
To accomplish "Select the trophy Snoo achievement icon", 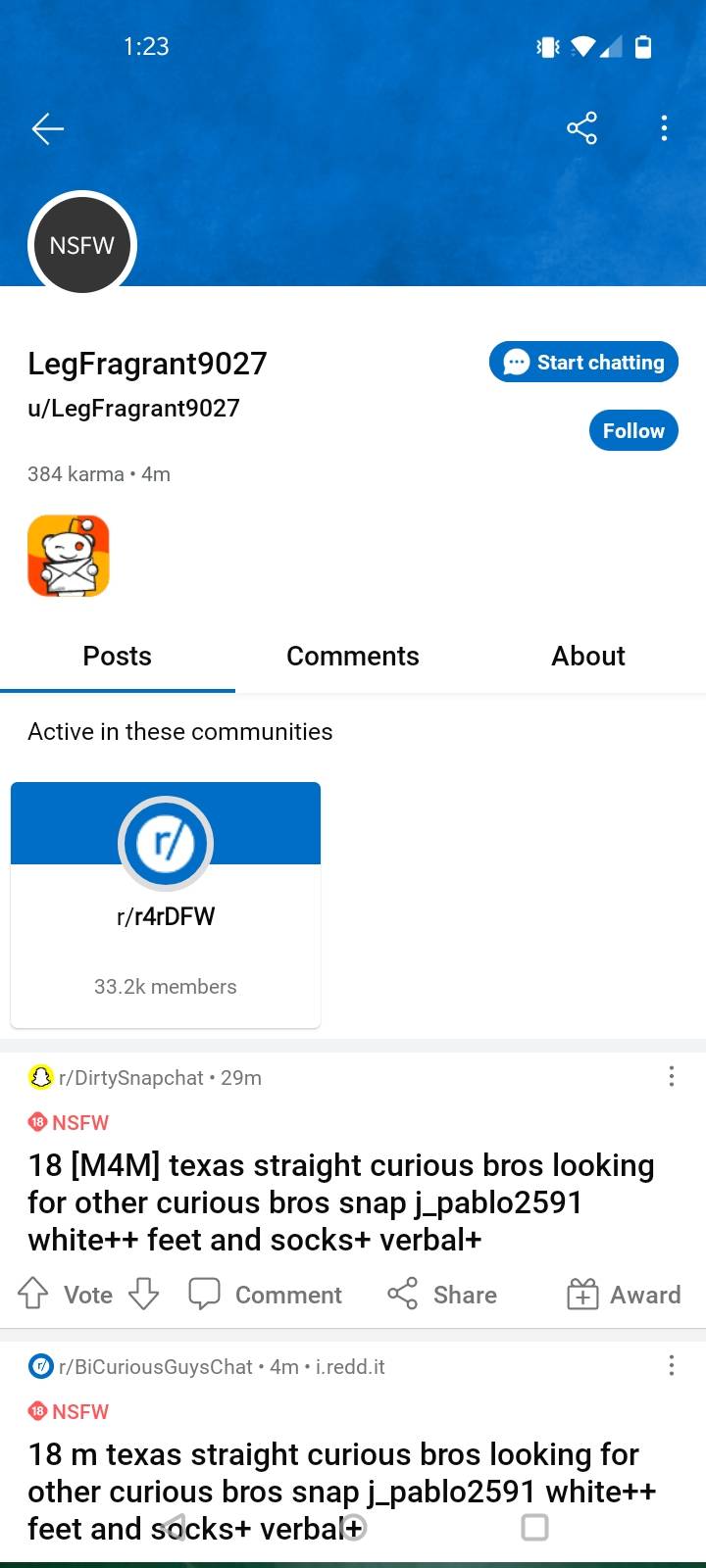I will pyautogui.click(x=68, y=555).
